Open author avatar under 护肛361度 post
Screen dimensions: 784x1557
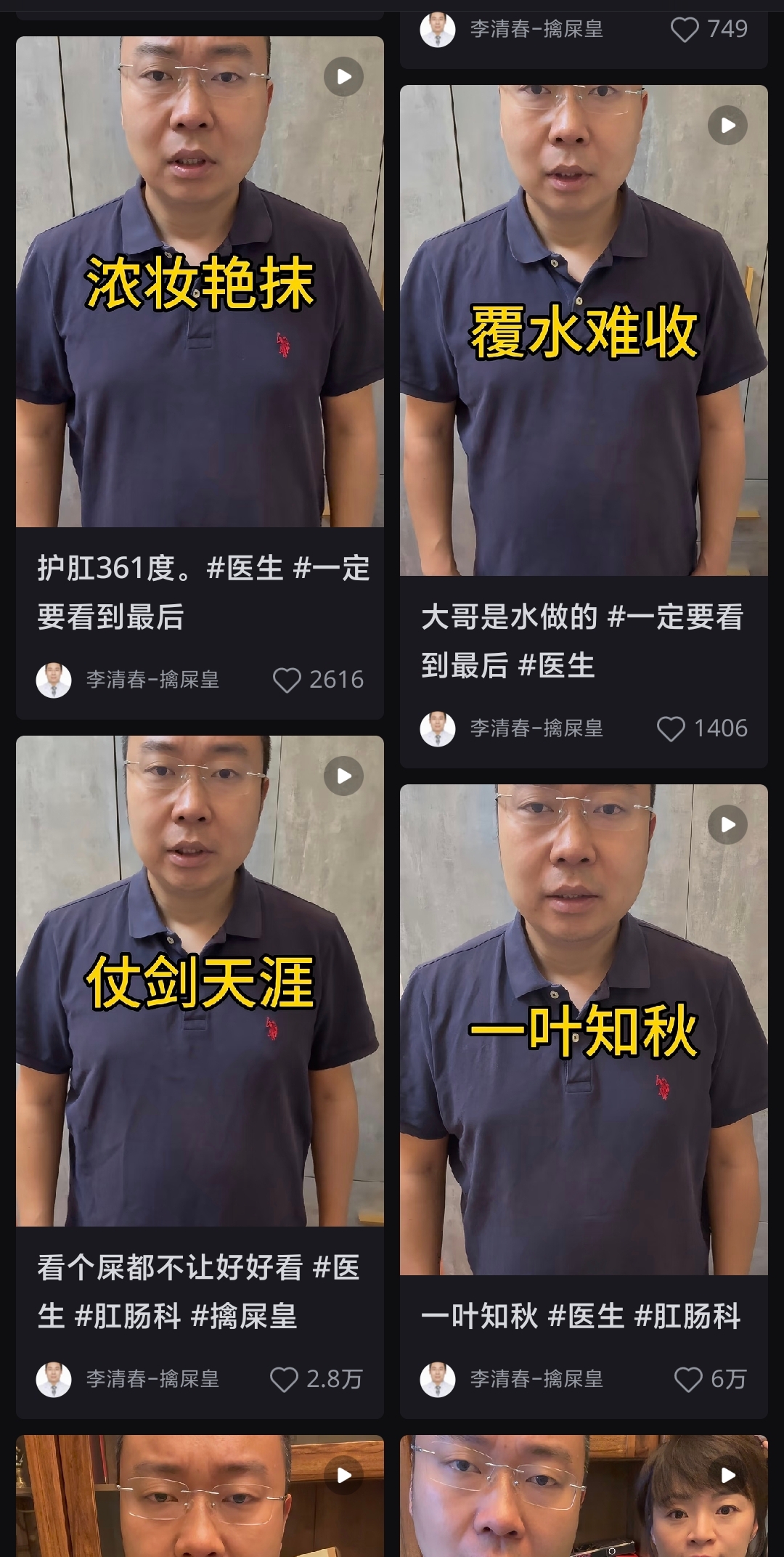(54, 680)
